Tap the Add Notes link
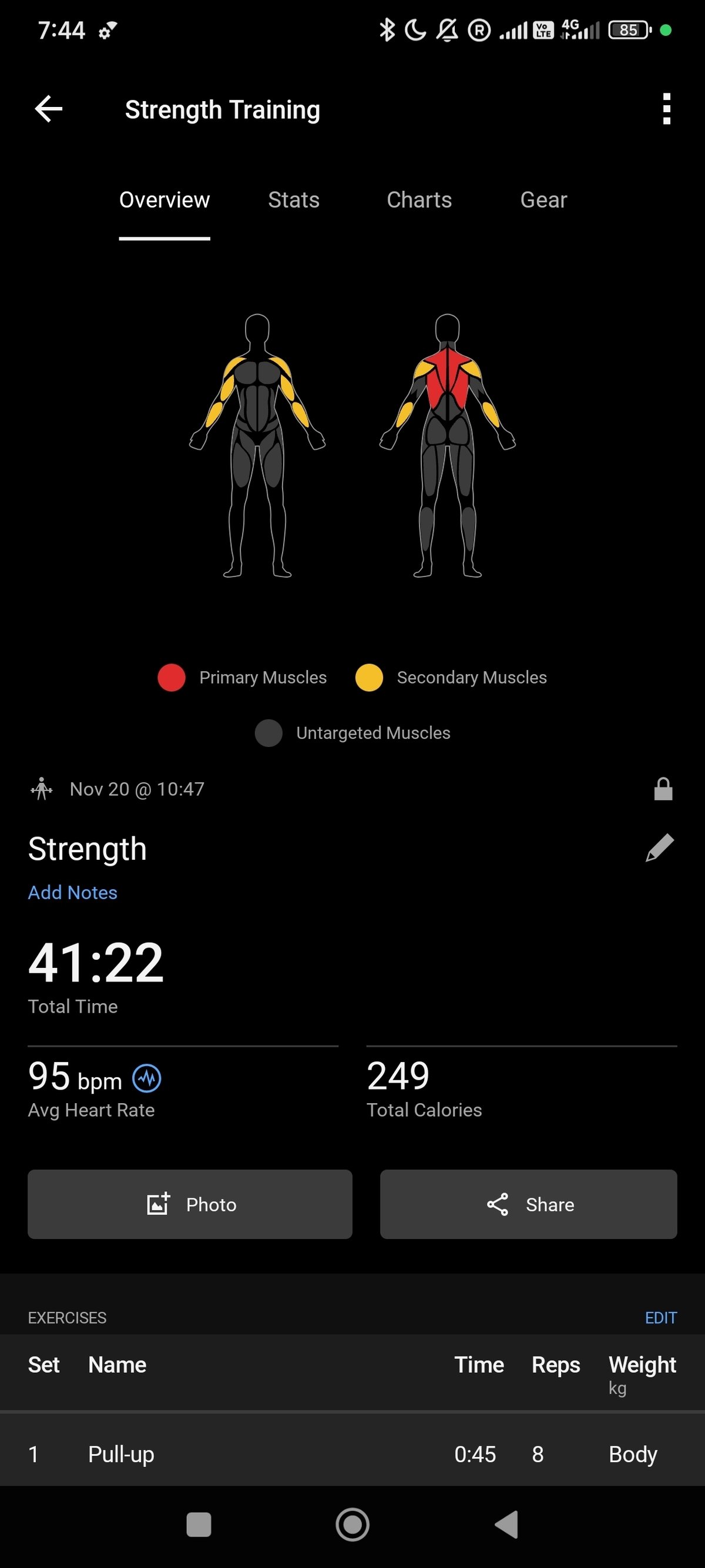Screen dimensions: 705x1568 click(x=72, y=892)
